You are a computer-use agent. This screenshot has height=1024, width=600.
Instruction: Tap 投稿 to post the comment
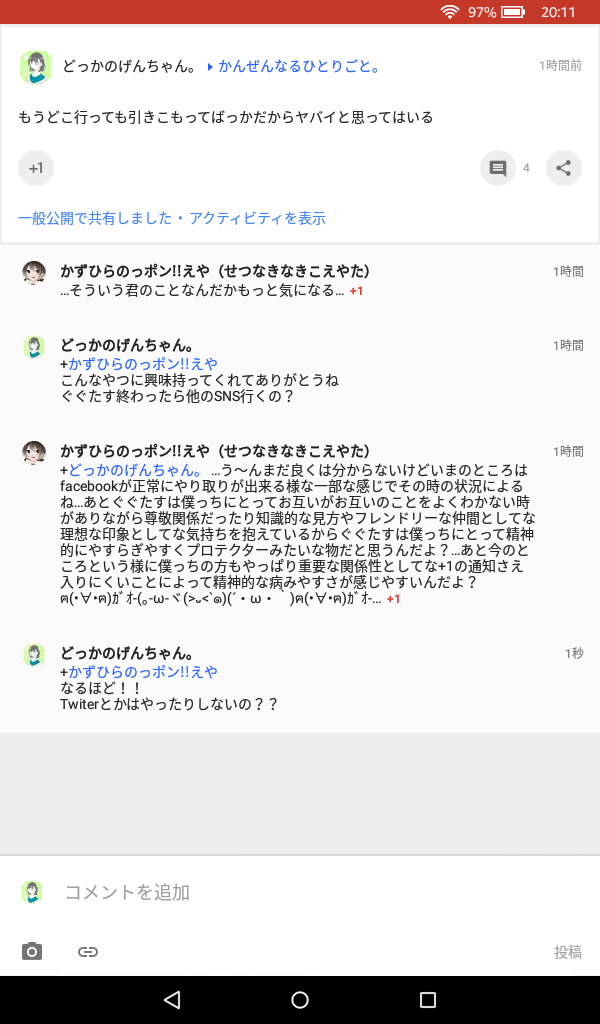(567, 953)
